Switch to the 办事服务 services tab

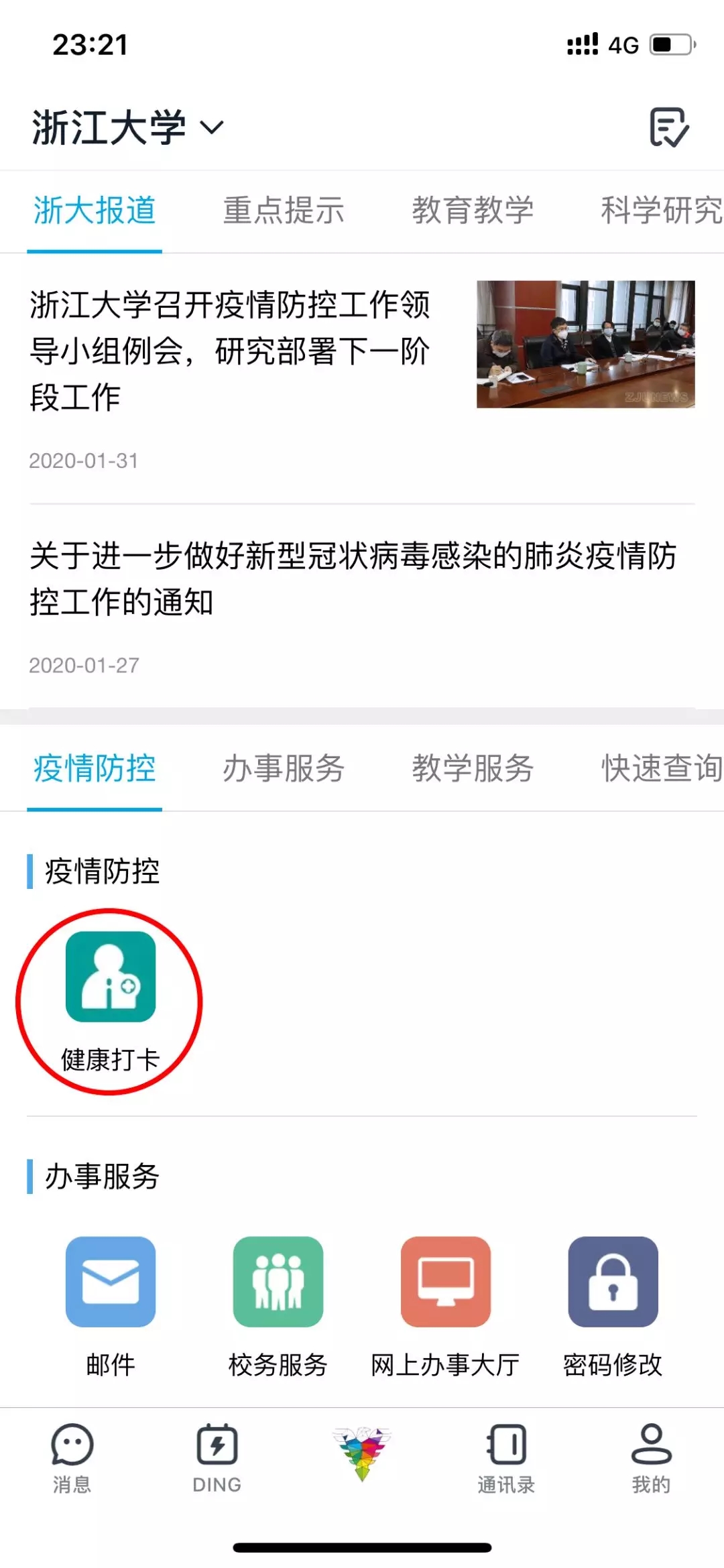283,768
